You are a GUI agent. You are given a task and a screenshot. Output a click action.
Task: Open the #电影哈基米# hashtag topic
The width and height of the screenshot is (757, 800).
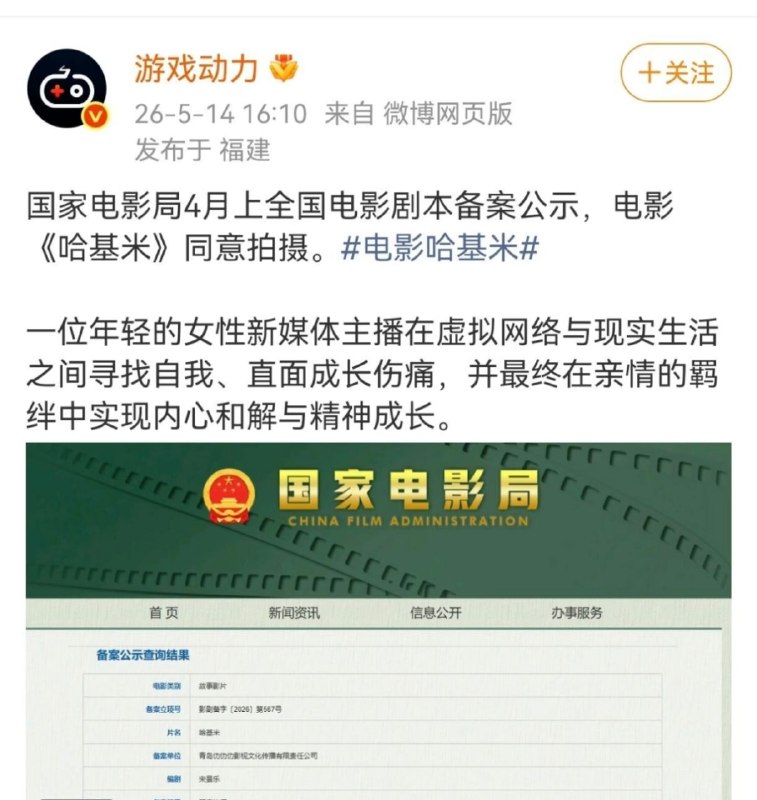tap(440, 248)
